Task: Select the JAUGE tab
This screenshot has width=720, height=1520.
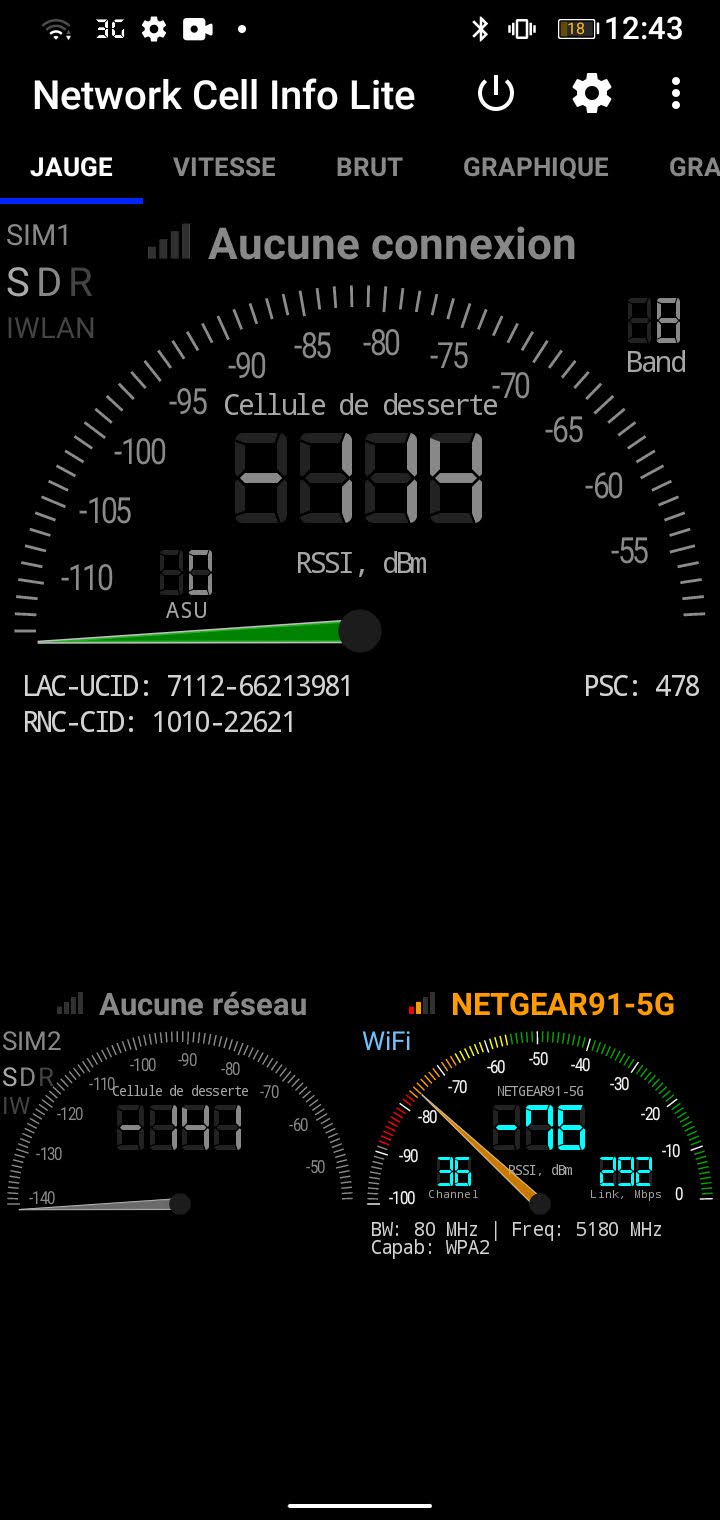Action: tap(71, 167)
